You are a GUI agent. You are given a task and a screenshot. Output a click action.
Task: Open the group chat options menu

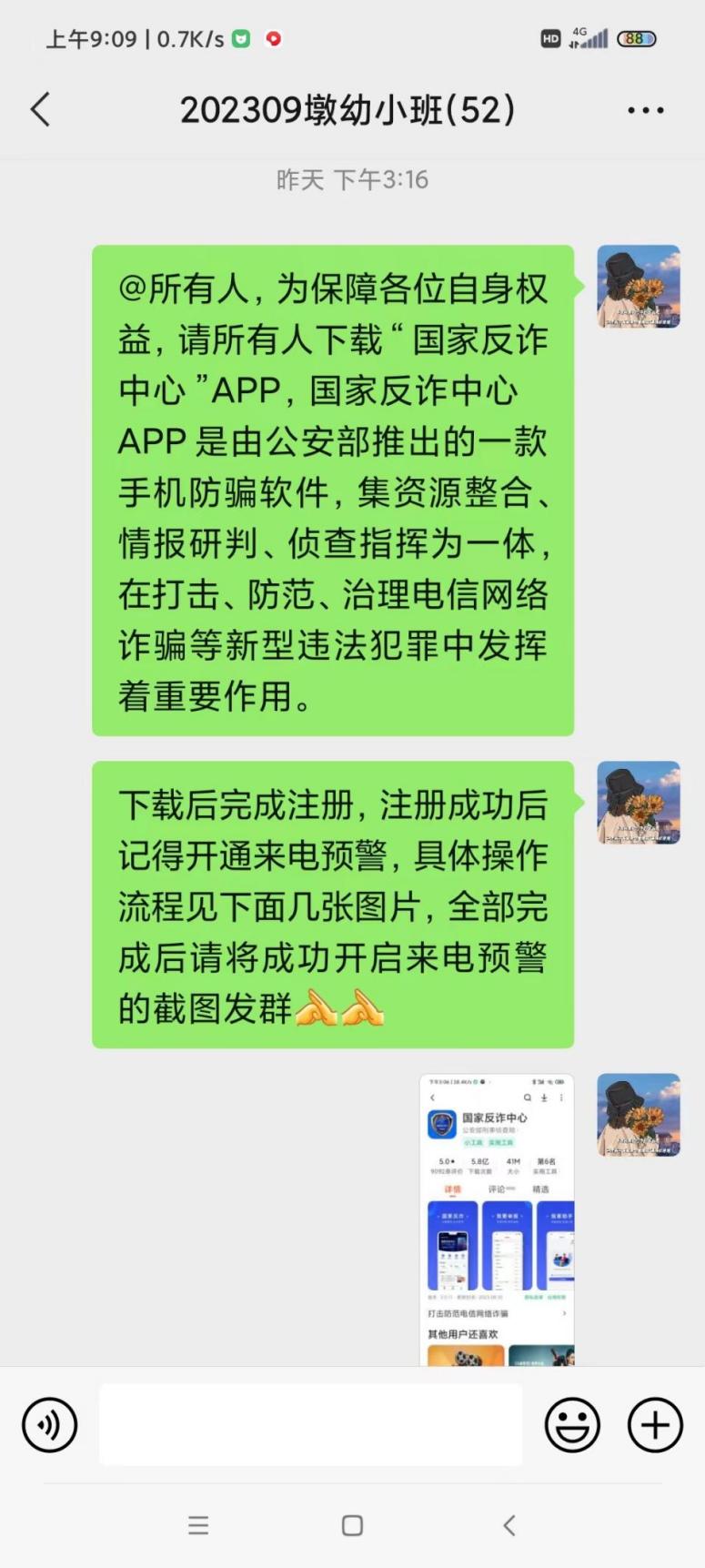[x=645, y=110]
